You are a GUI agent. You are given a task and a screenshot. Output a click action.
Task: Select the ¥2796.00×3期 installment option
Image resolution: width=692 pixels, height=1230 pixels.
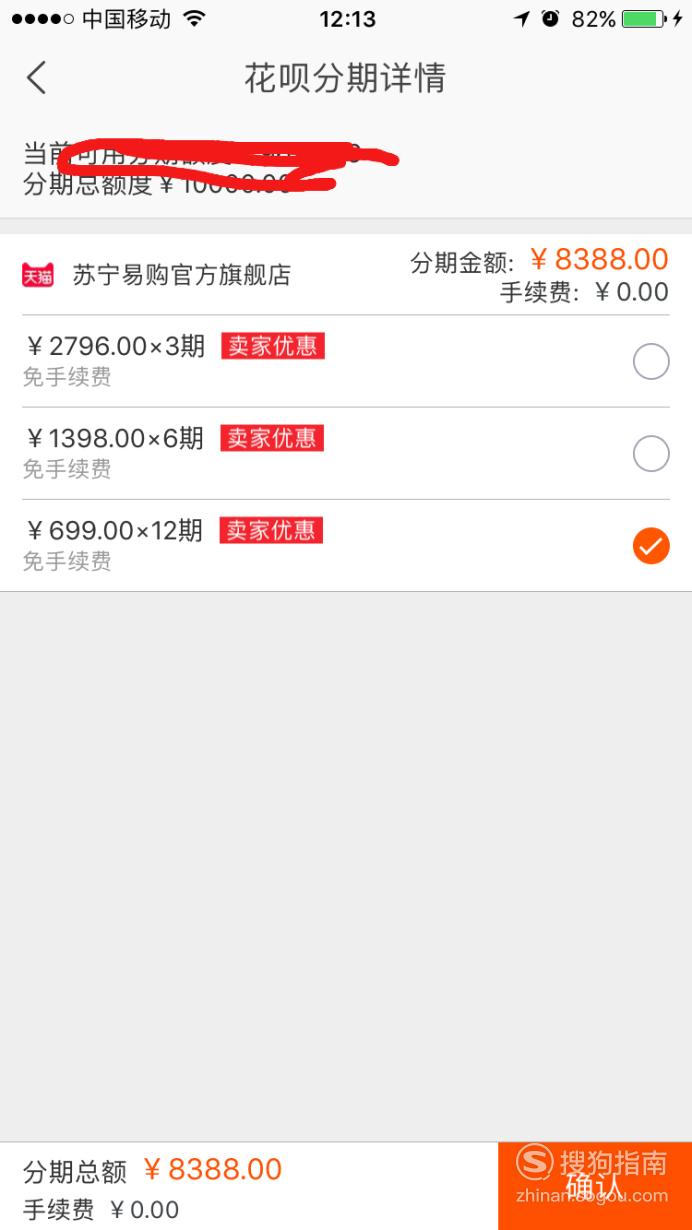346,361
